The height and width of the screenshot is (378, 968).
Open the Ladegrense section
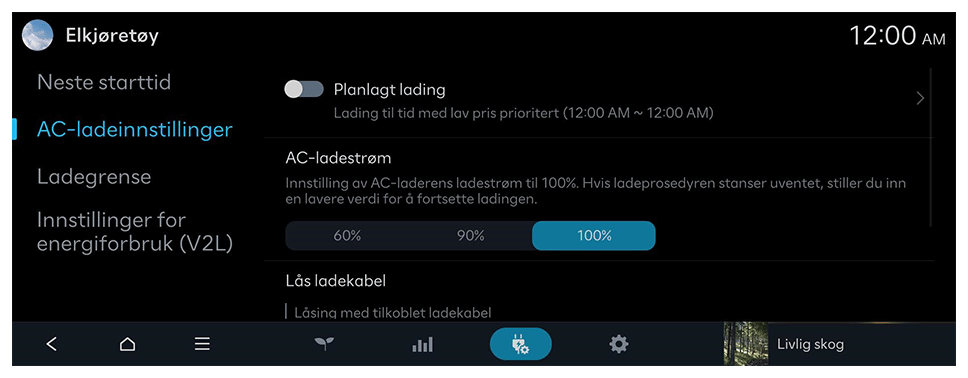[94, 177]
